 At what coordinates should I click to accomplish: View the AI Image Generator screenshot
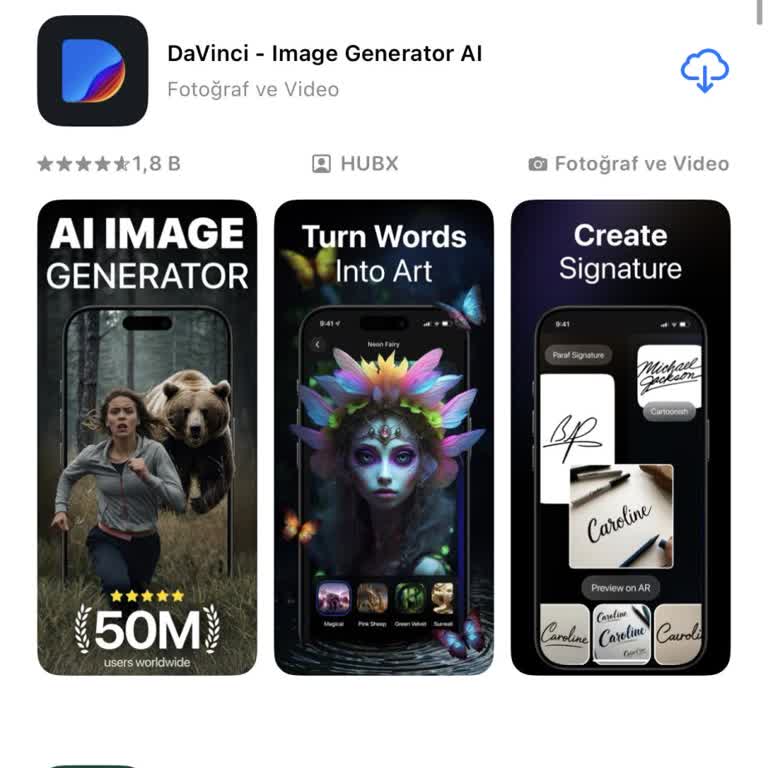tap(147, 437)
